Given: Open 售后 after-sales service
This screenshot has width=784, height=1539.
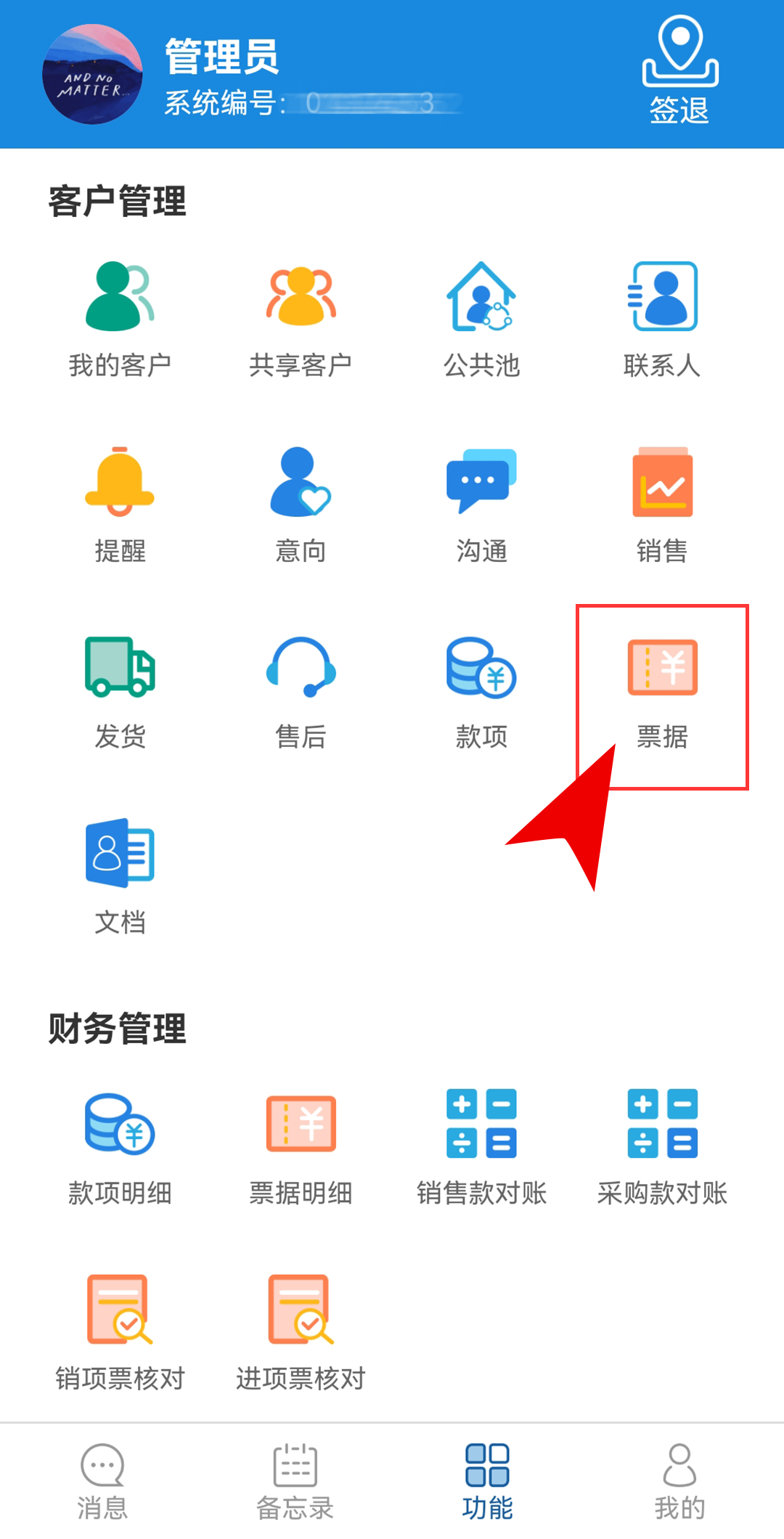Looking at the screenshot, I should tap(301, 690).
